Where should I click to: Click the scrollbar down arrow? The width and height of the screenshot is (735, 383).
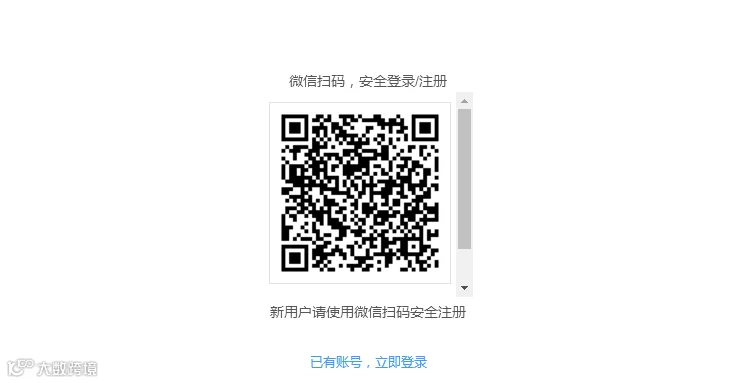click(465, 288)
